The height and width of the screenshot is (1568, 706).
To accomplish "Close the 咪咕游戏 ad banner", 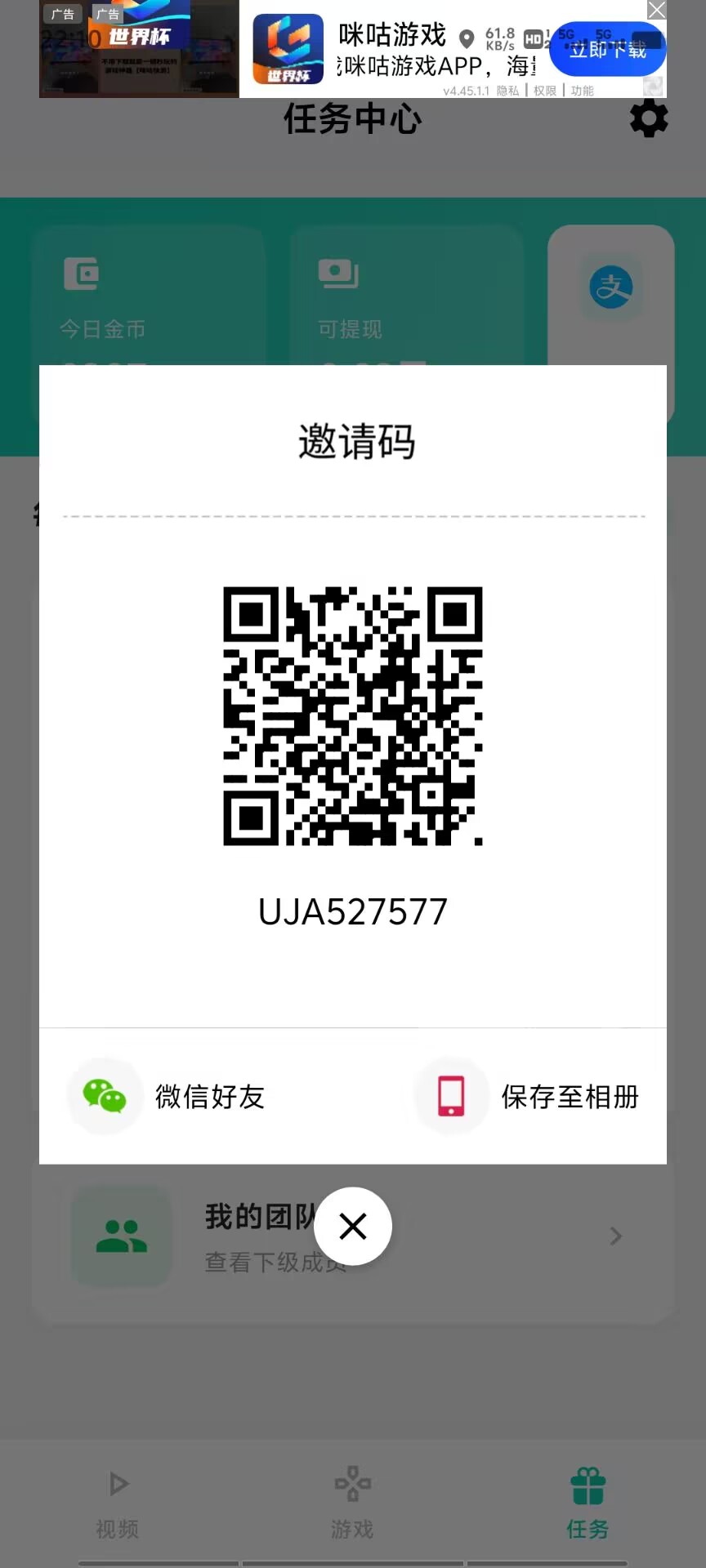I will [x=656, y=10].
